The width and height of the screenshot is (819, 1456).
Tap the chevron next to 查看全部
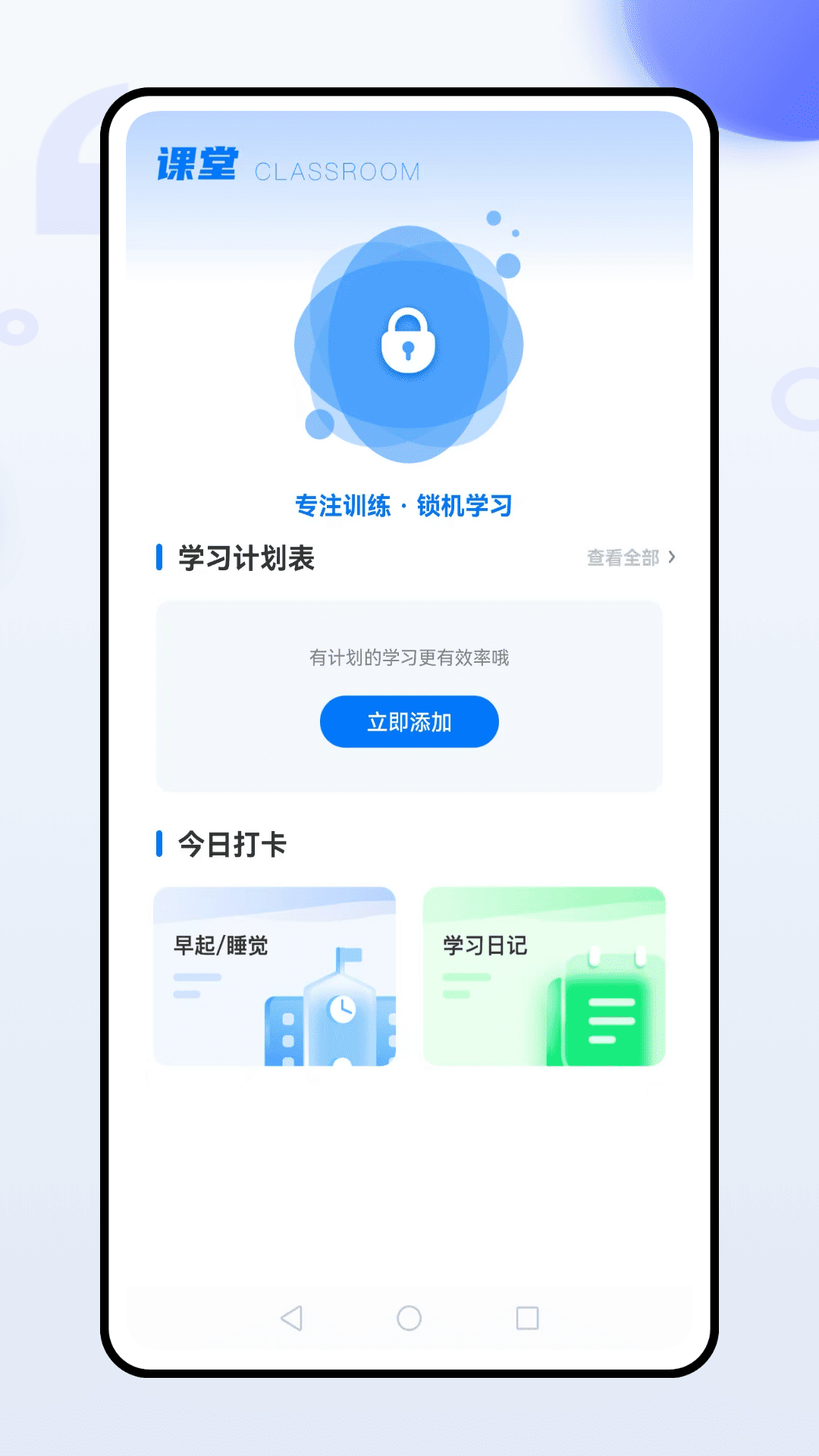click(670, 557)
